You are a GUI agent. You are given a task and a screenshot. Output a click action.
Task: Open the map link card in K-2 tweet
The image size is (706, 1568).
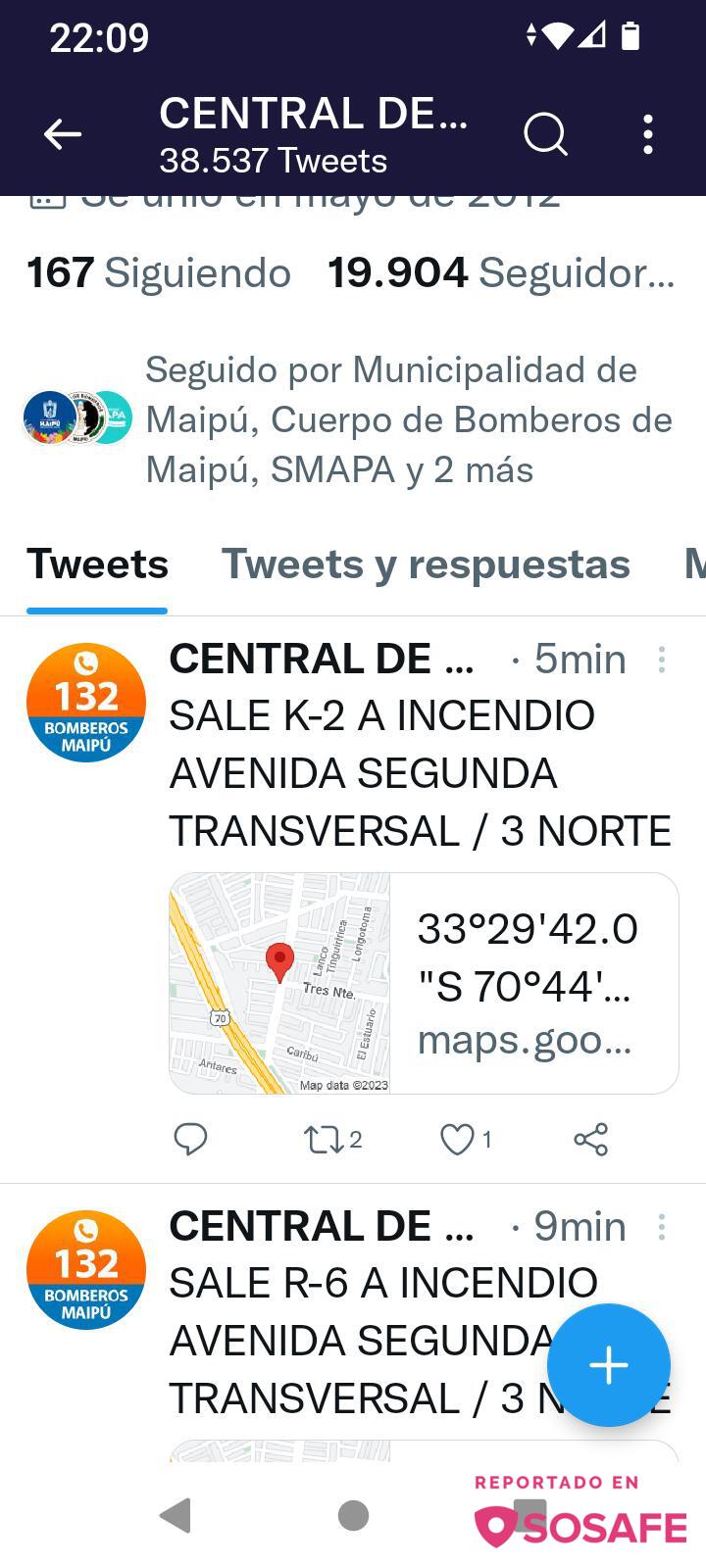(x=424, y=983)
